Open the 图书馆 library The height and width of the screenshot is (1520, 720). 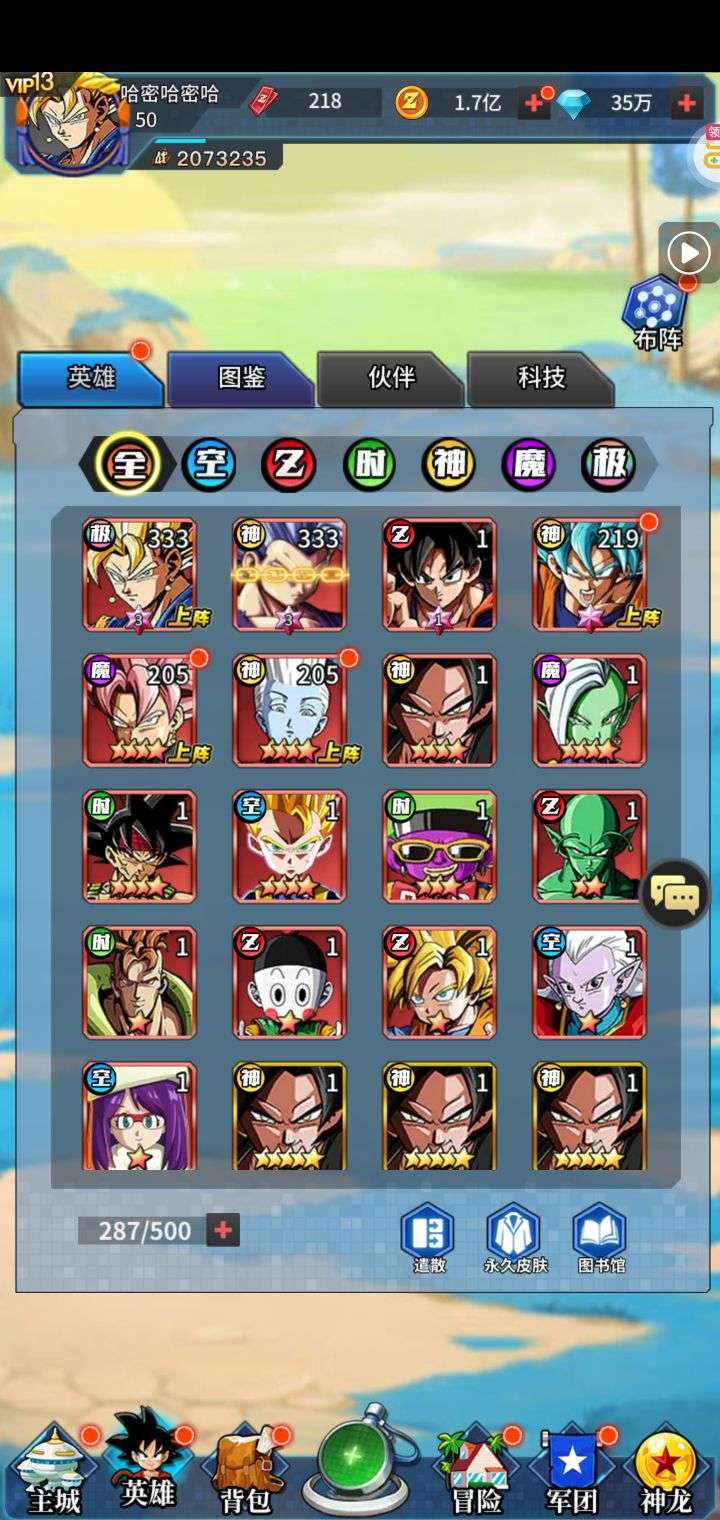pyautogui.click(x=600, y=1238)
